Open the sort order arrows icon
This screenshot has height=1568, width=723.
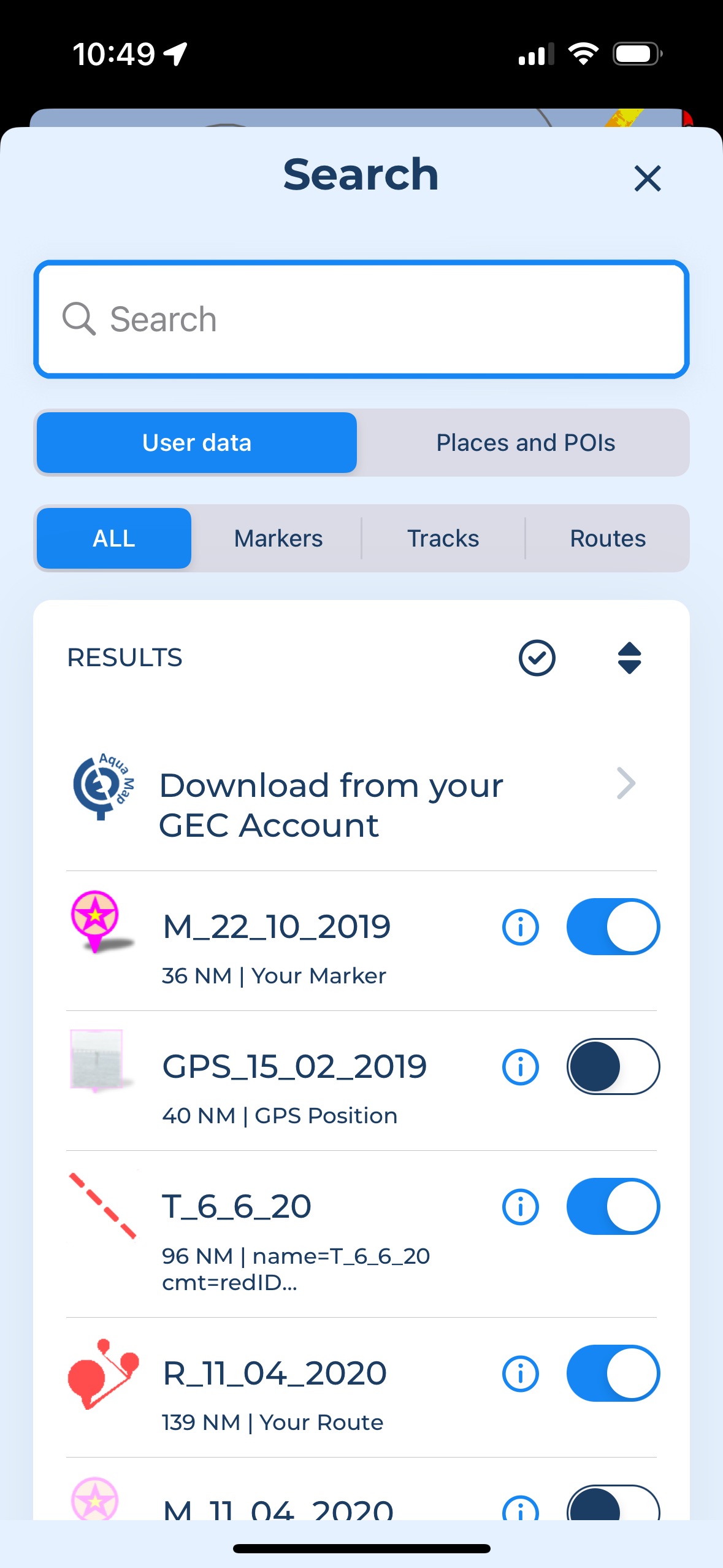pos(629,658)
